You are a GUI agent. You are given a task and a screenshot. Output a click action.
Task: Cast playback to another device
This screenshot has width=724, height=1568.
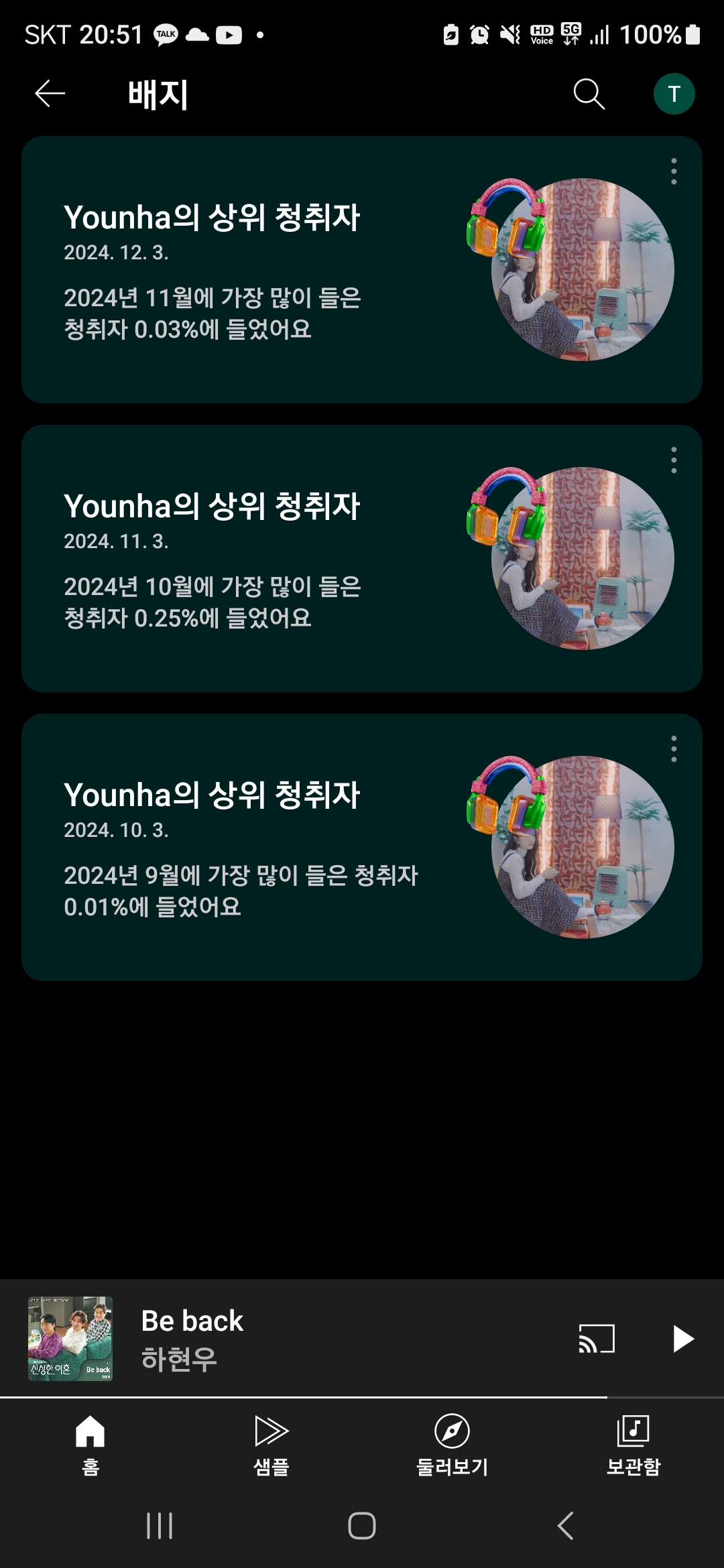[x=597, y=1339]
